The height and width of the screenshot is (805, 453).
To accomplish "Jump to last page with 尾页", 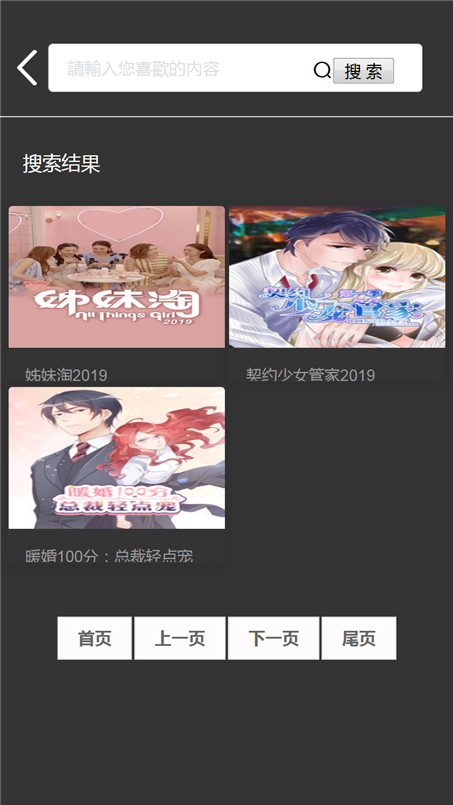I will tap(359, 638).
